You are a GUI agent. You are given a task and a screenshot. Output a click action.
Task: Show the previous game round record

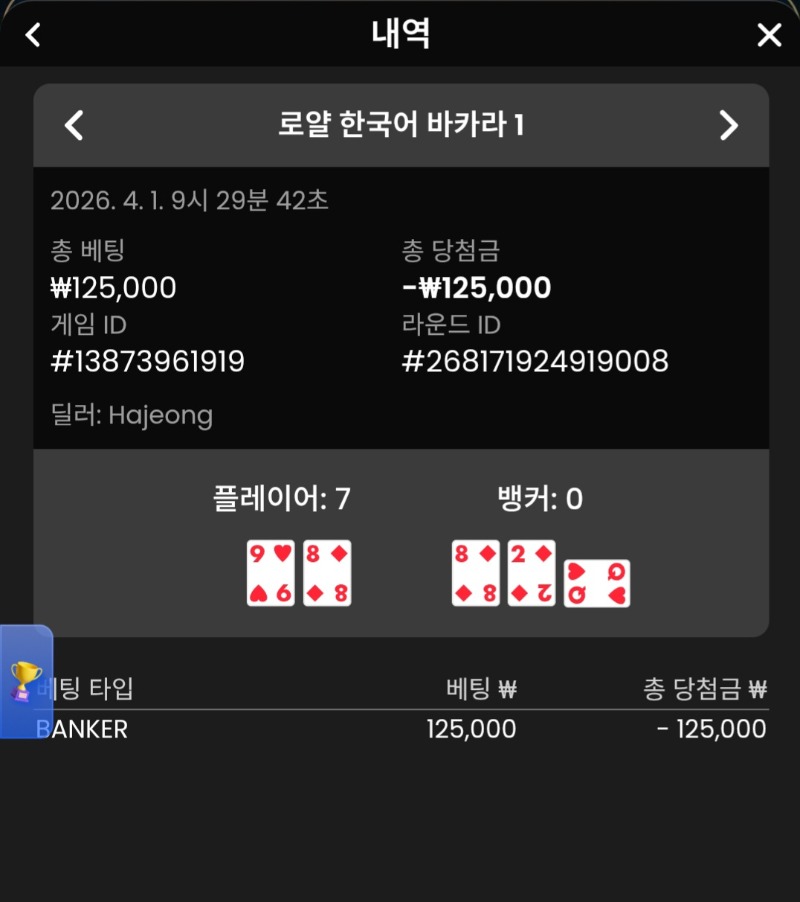point(74,125)
